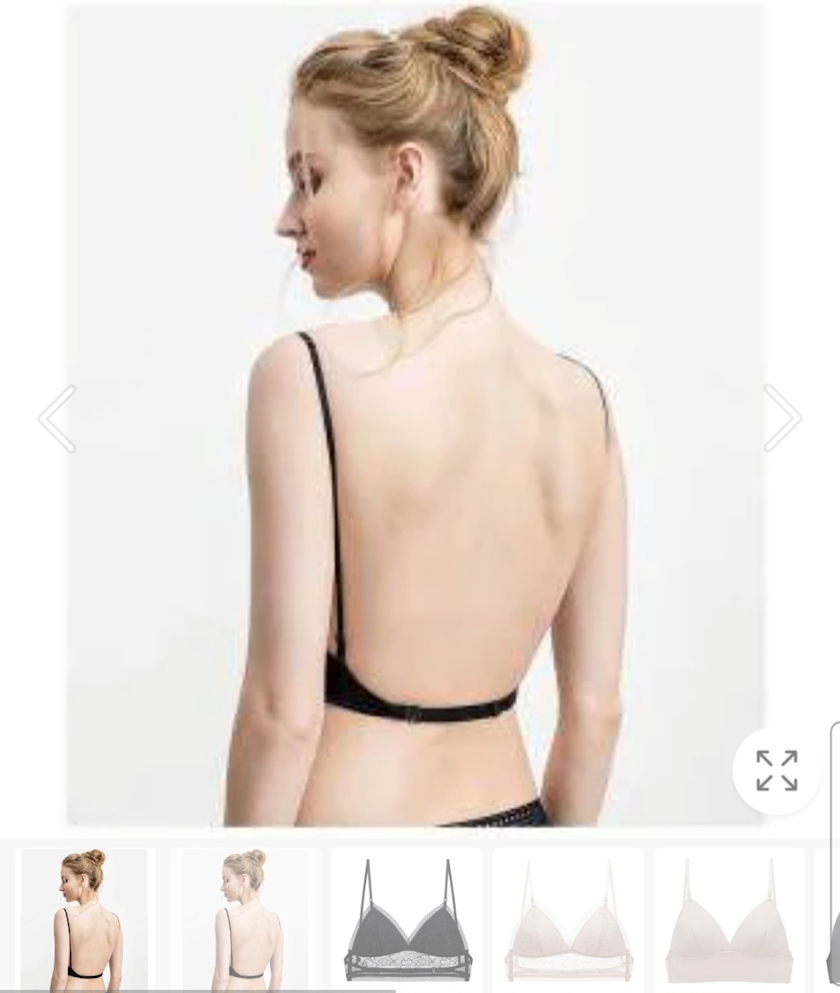Go to the previous product image

point(57,418)
